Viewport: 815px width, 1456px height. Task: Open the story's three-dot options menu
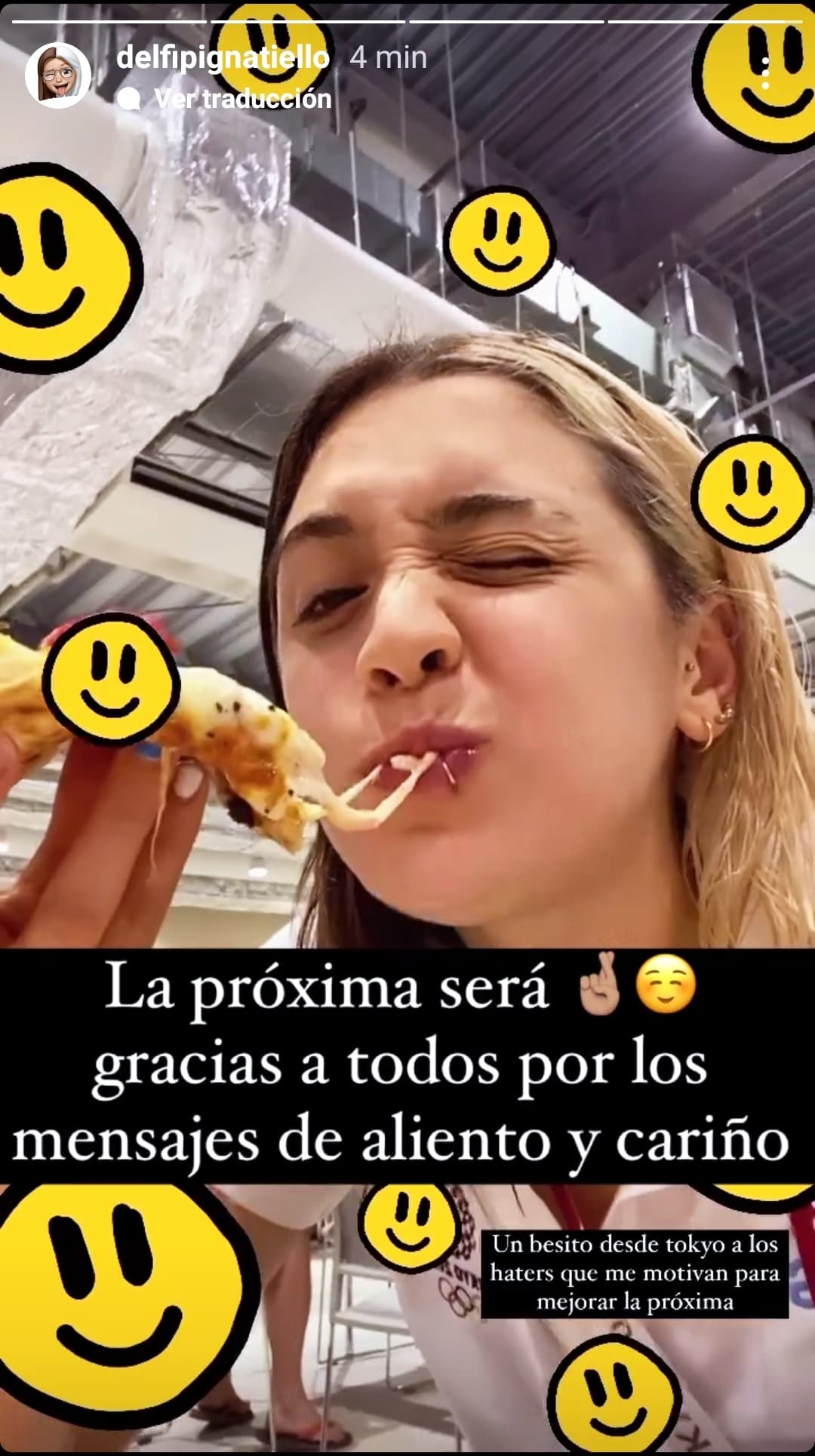tap(765, 73)
